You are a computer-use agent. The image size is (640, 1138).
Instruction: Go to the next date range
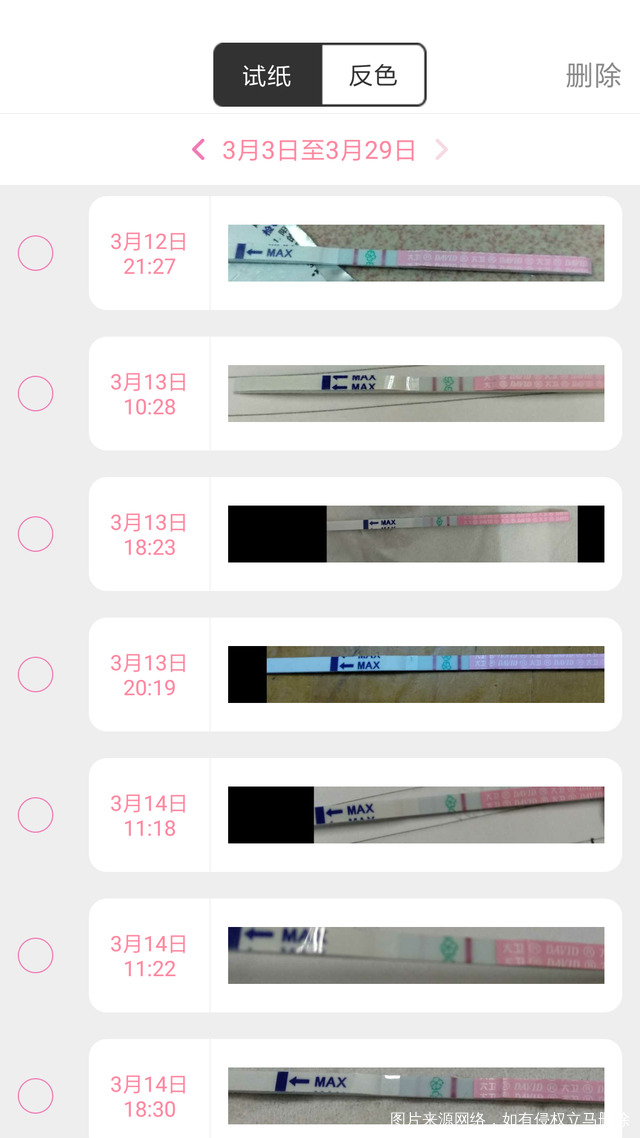(x=441, y=150)
